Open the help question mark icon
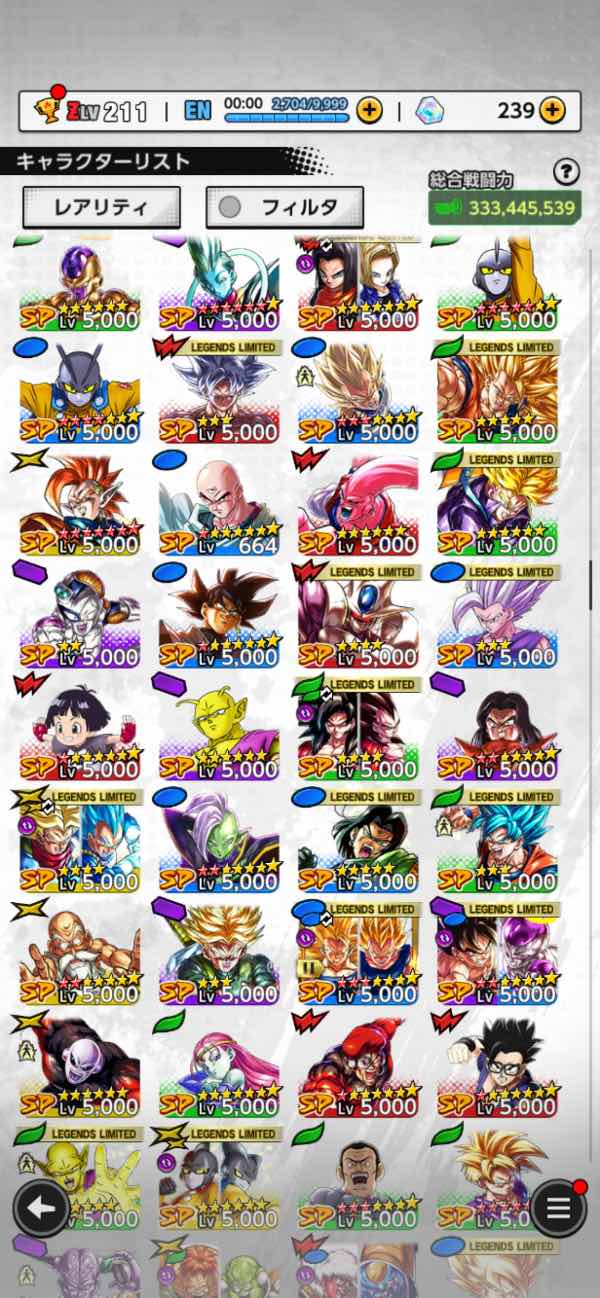 [x=566, y=172]
